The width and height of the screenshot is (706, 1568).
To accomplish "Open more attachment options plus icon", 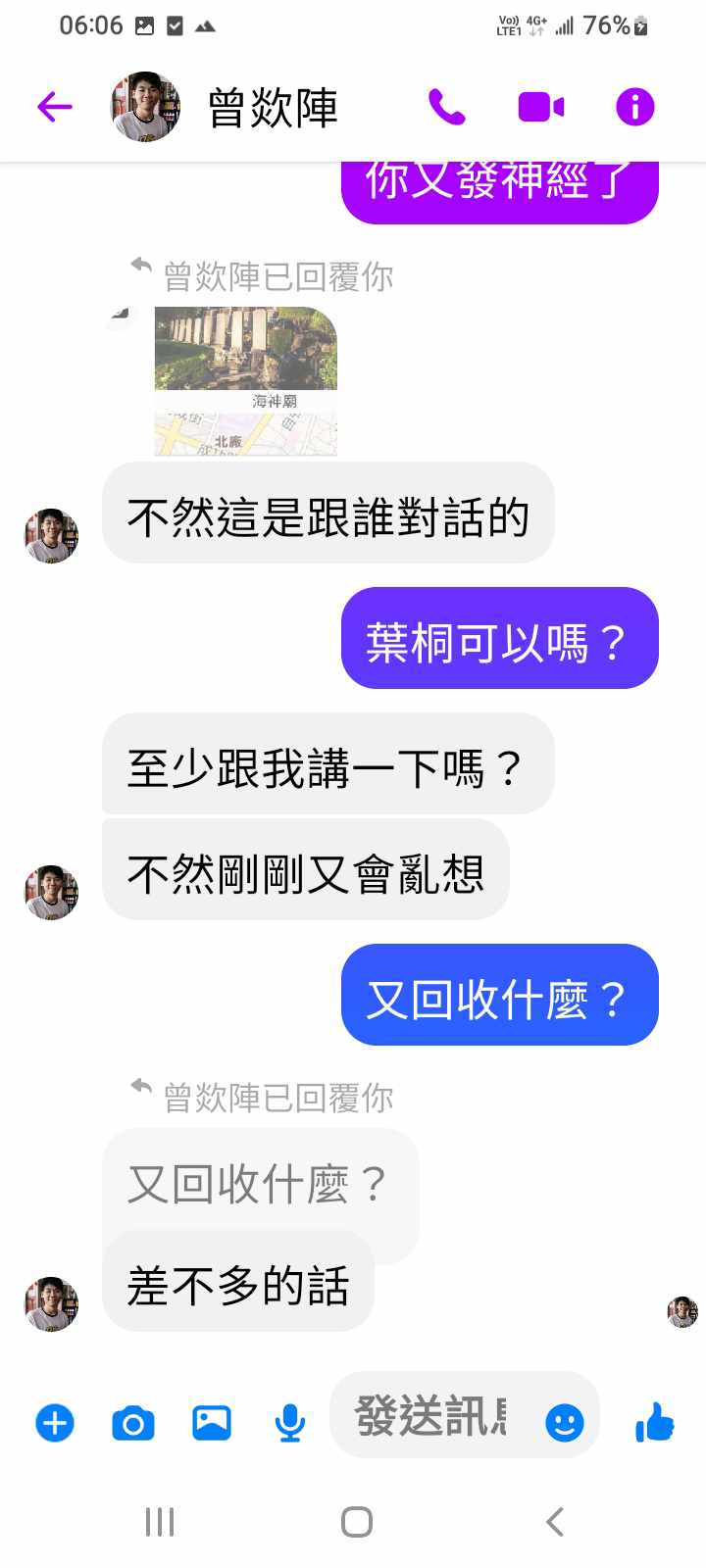I will [55, 1422].
